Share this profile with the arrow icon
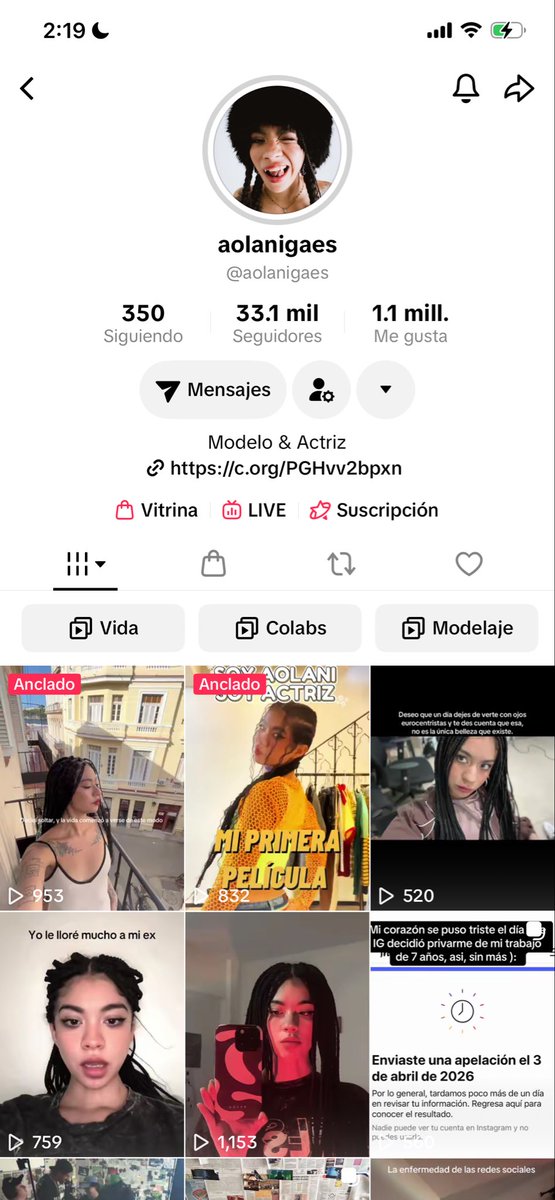Screen dimensions: 555x1200 coord(519,88)
